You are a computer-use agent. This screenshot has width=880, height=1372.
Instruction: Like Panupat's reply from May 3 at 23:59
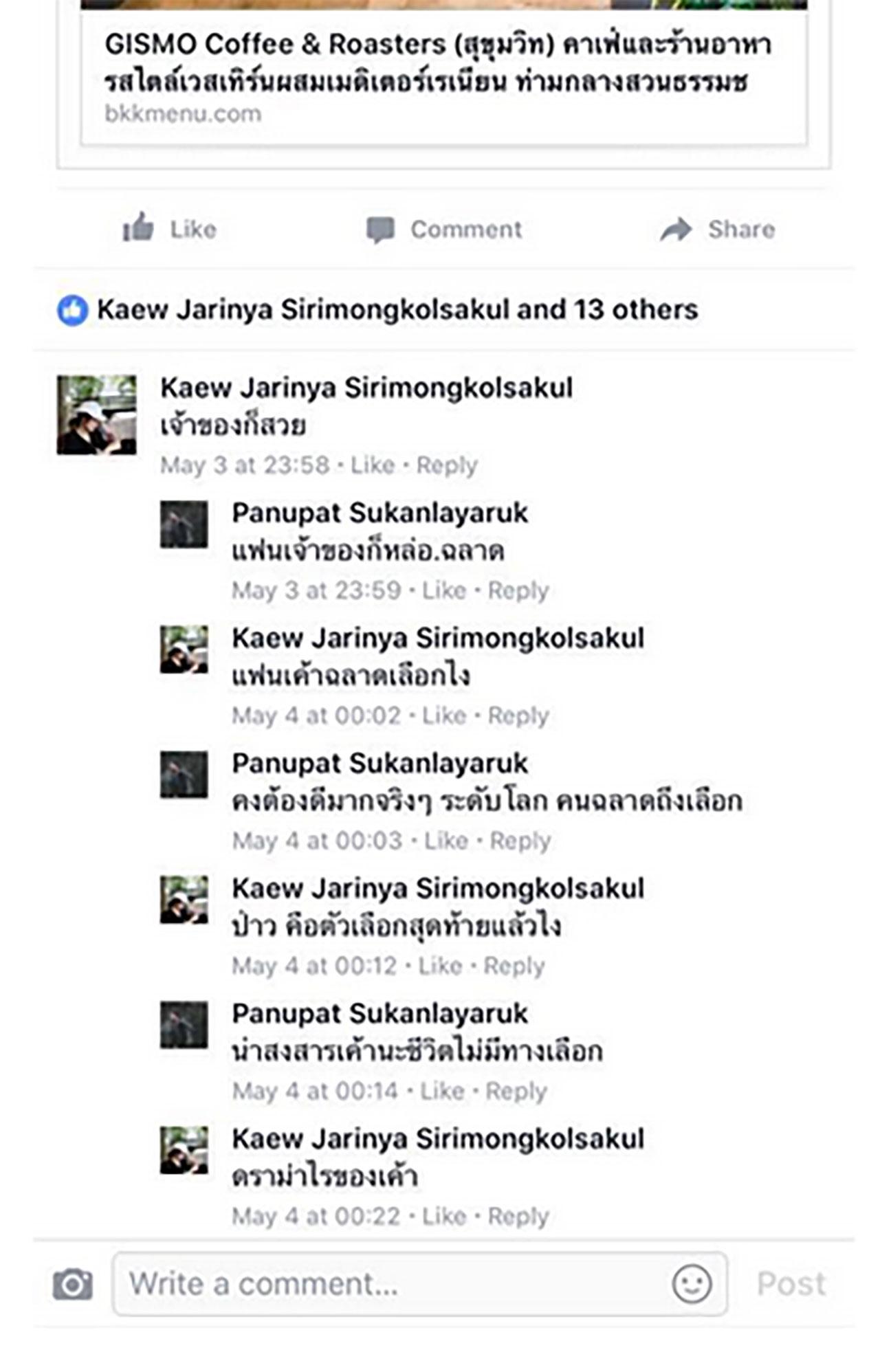(x=444, y=590)
